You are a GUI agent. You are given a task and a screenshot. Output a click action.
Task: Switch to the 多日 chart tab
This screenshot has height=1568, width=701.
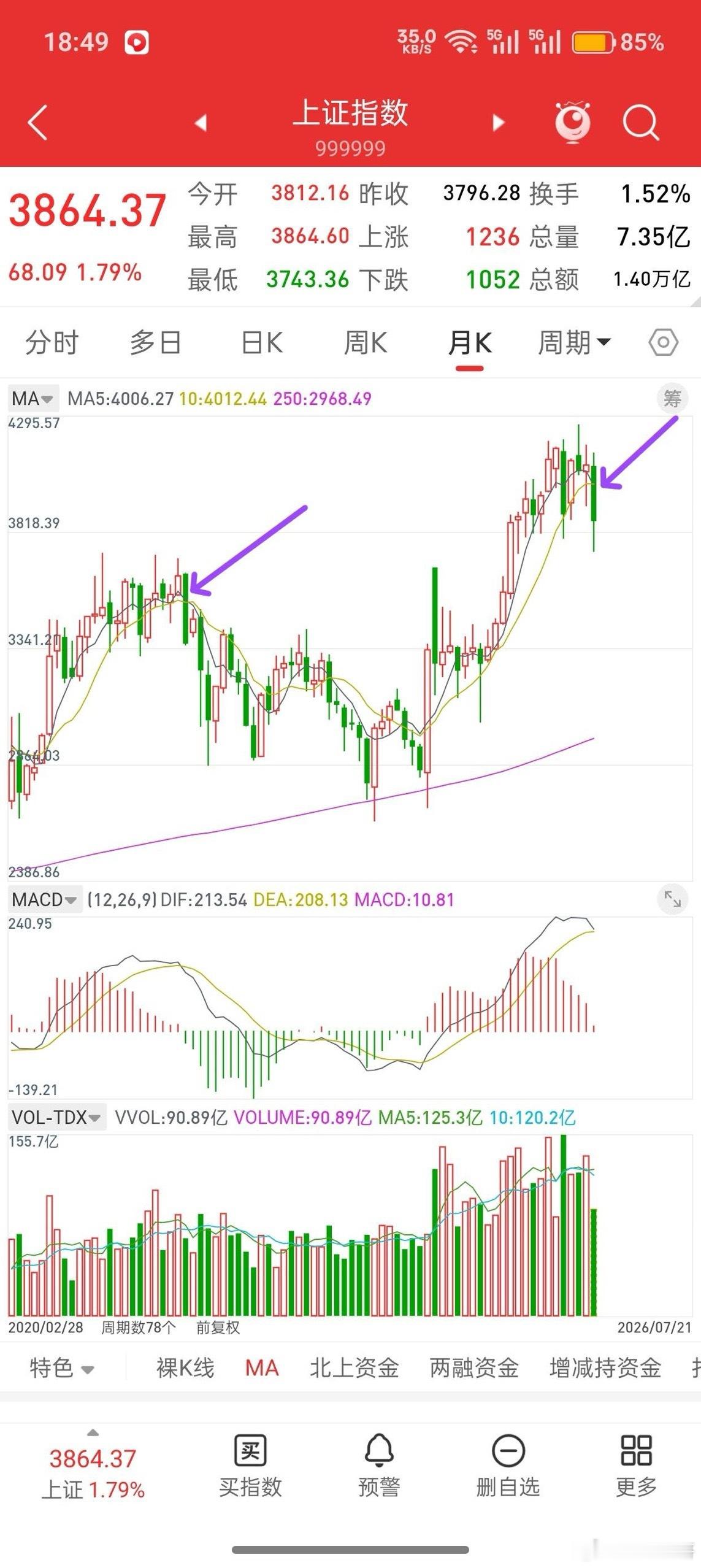(156, 342)
